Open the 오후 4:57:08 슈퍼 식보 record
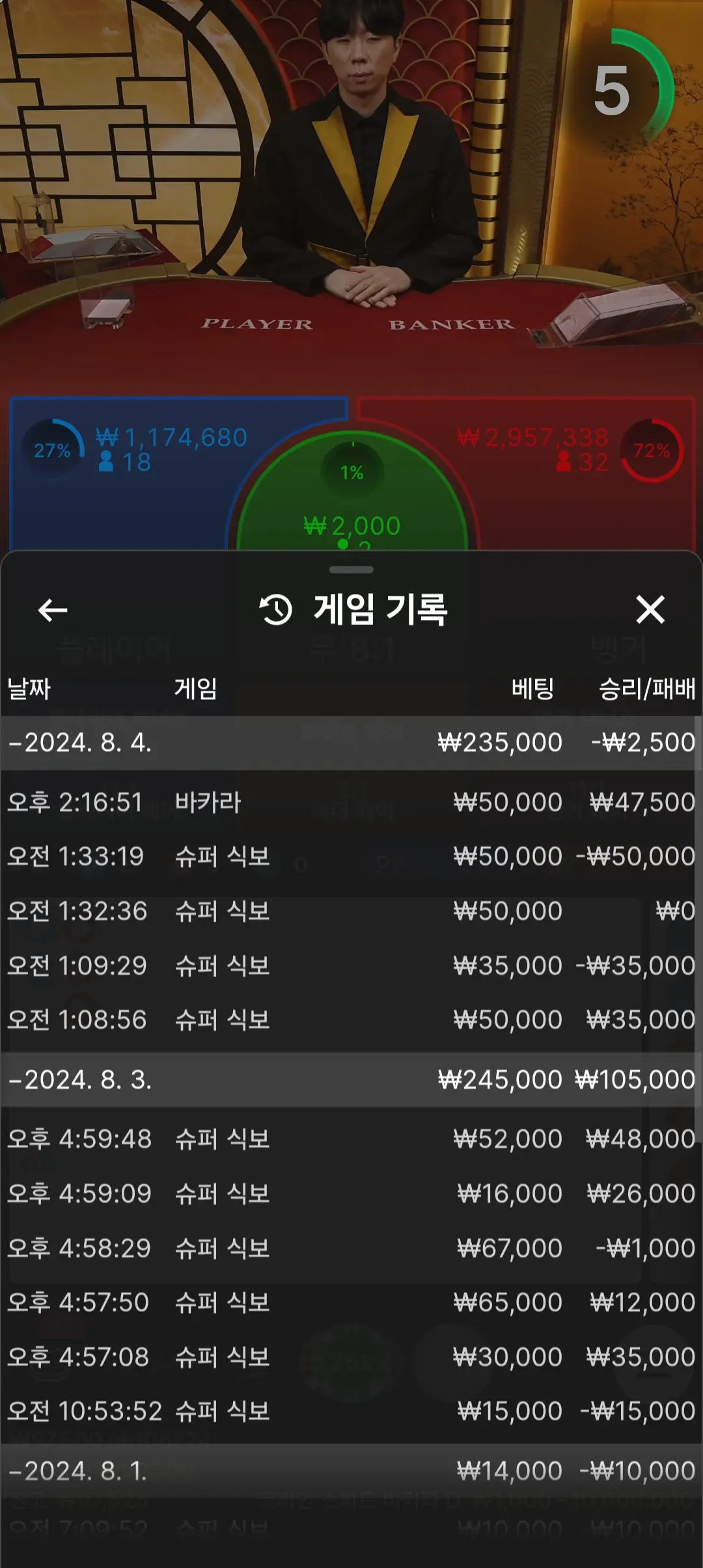Viewport: 703px width, 1568px height. pyautogui.click(x=351, y=1357)
